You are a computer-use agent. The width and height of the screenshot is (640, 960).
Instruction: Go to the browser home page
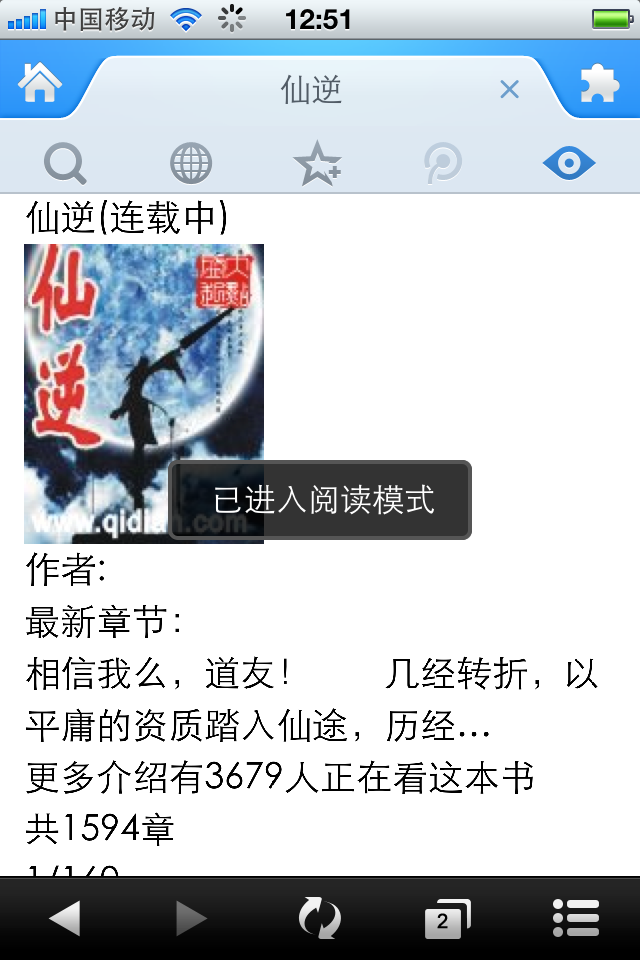point(40,84)
